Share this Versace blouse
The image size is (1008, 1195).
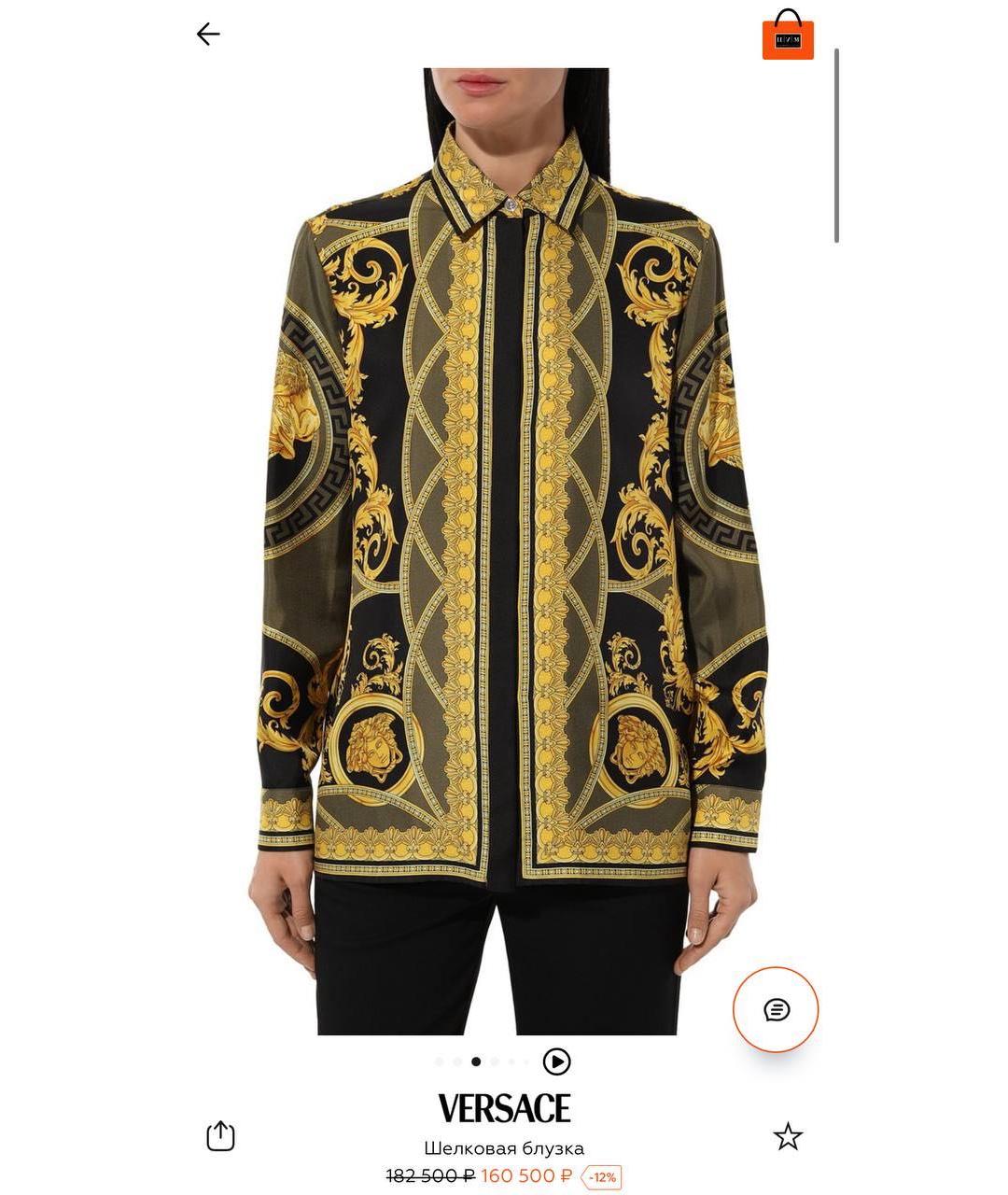pos(220,1135)
